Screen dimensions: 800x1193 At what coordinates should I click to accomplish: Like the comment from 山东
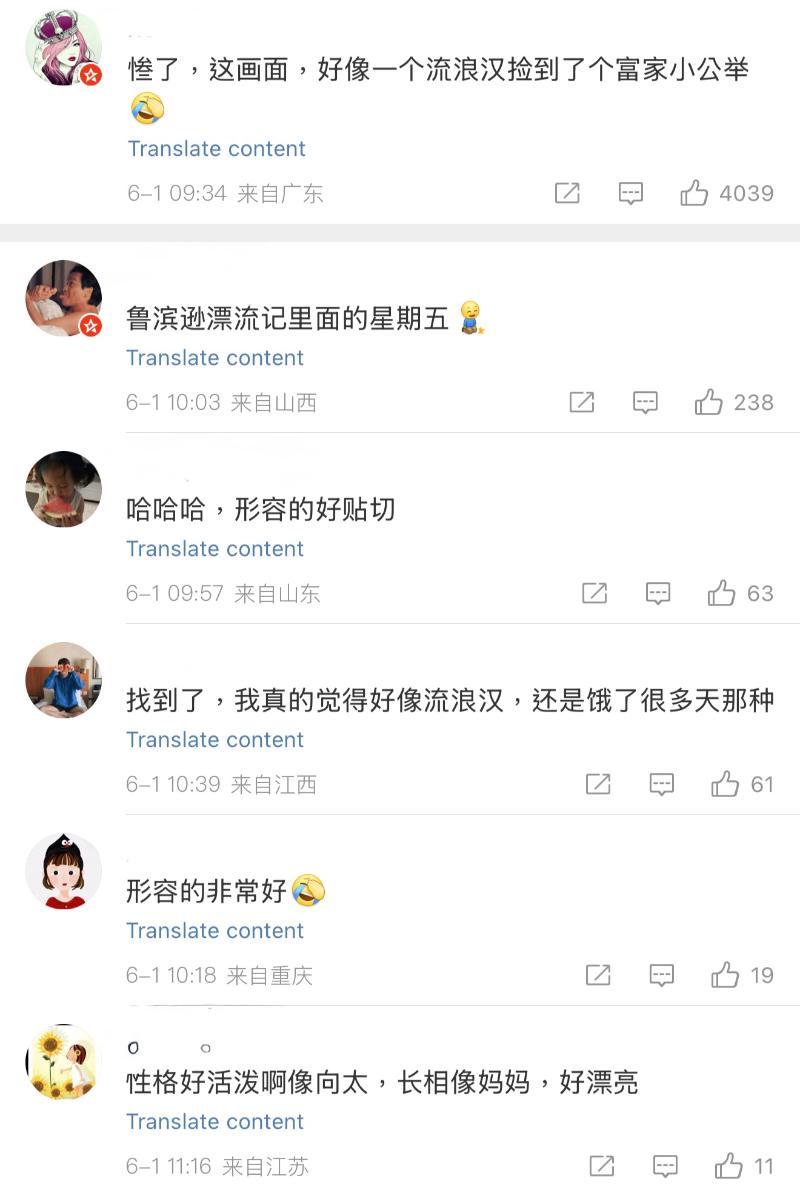(721, 594)
